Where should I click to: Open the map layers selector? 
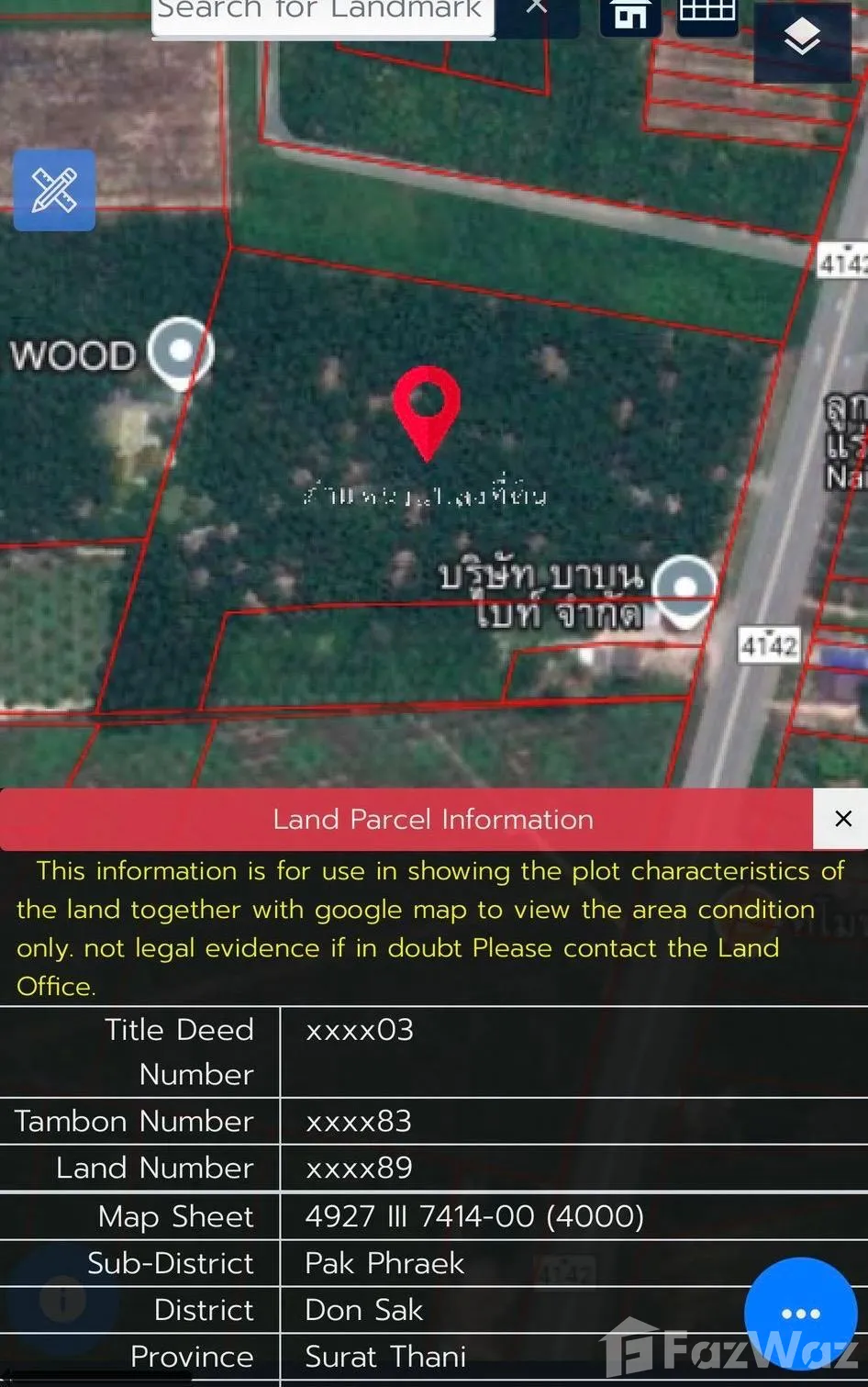pos(802,39)
